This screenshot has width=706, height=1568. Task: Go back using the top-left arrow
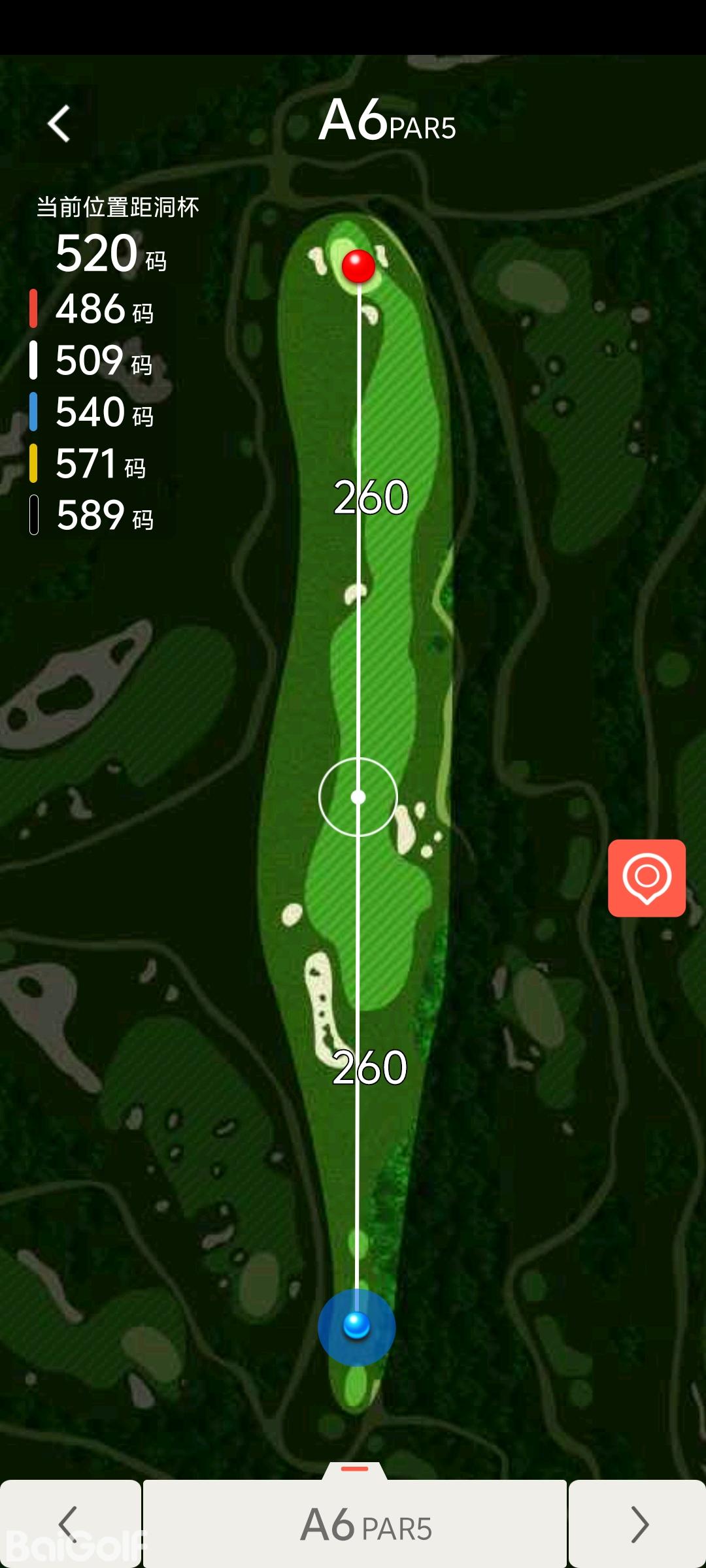[x=59, y=123]
